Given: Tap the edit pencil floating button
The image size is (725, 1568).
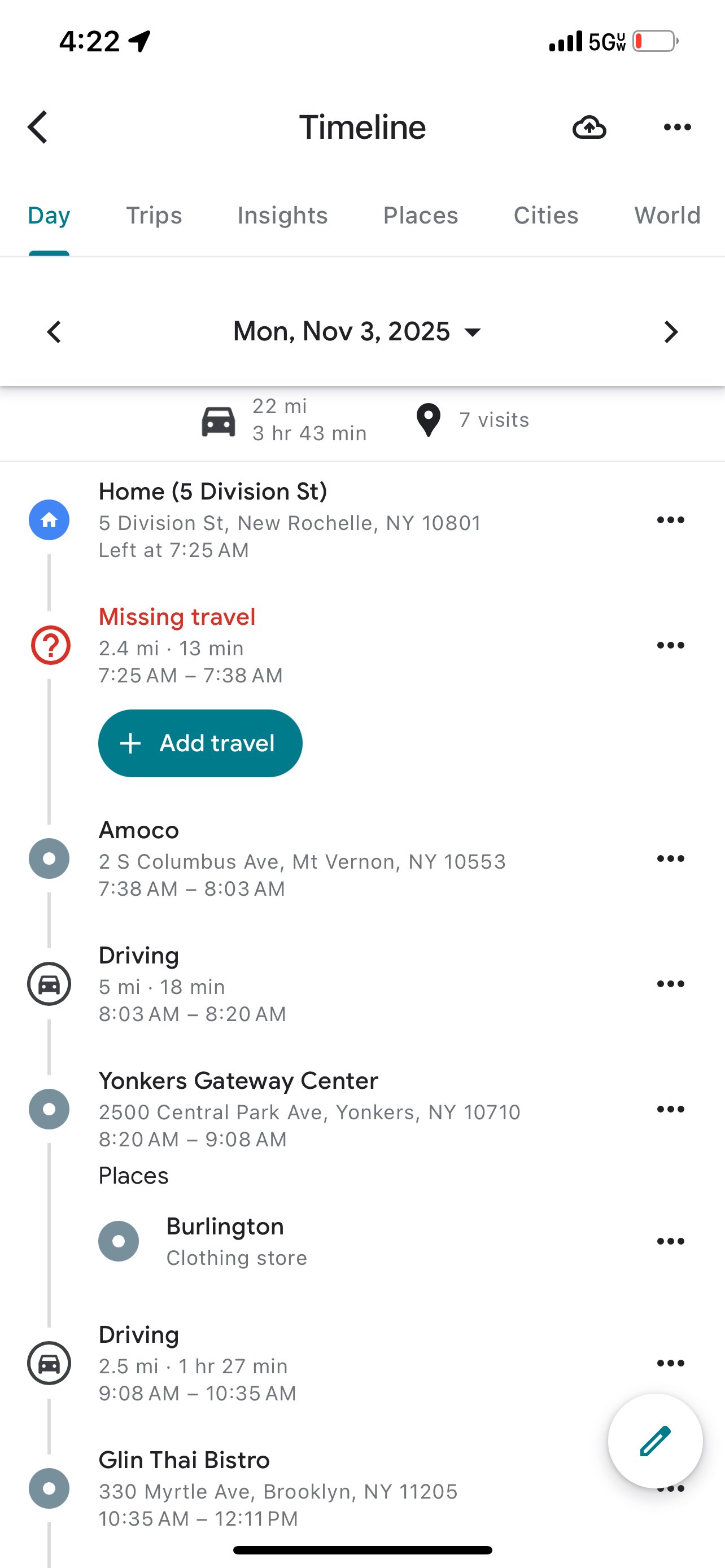Looking at the screenshot, I should click(655, 1441).
